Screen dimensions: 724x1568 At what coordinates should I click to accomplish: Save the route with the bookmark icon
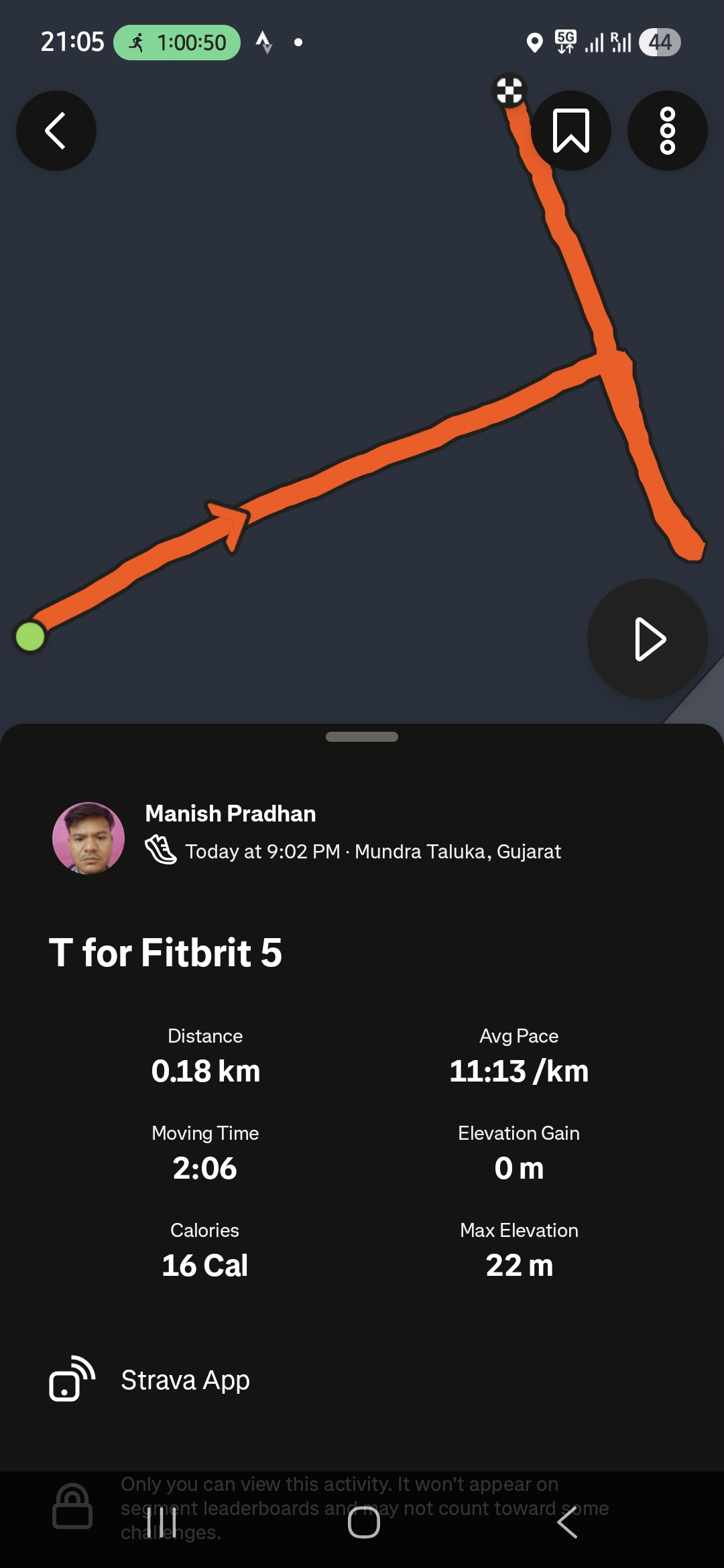570,131
